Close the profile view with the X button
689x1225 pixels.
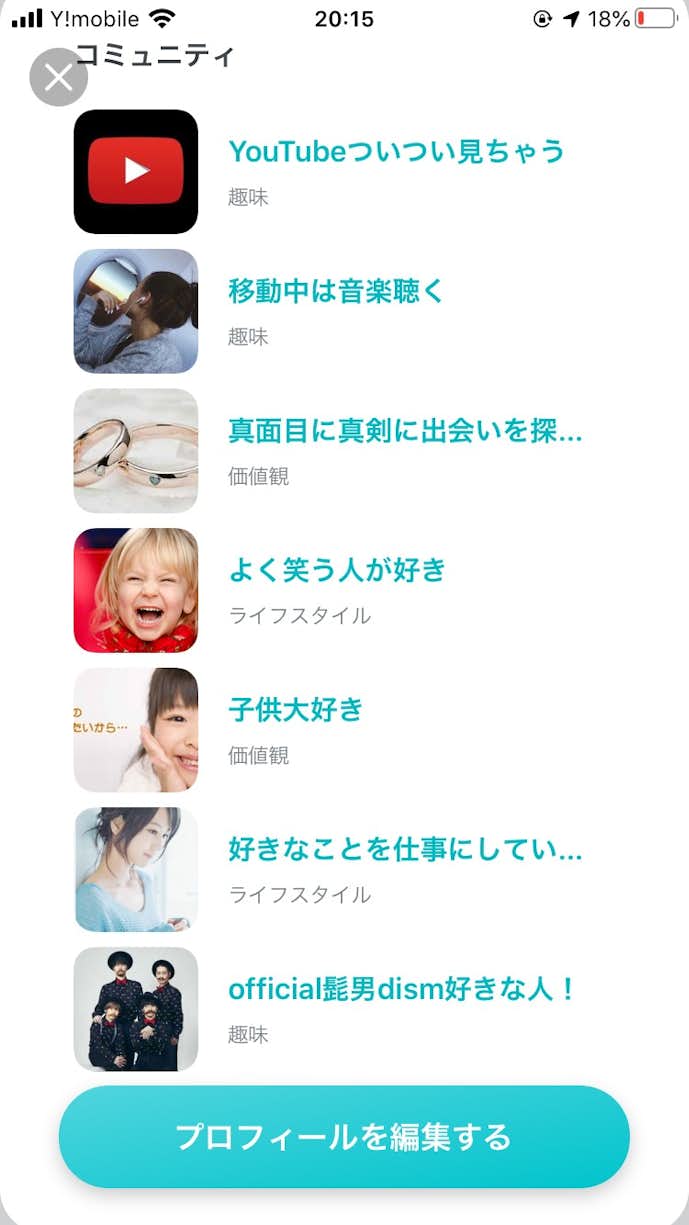[59, 77]
